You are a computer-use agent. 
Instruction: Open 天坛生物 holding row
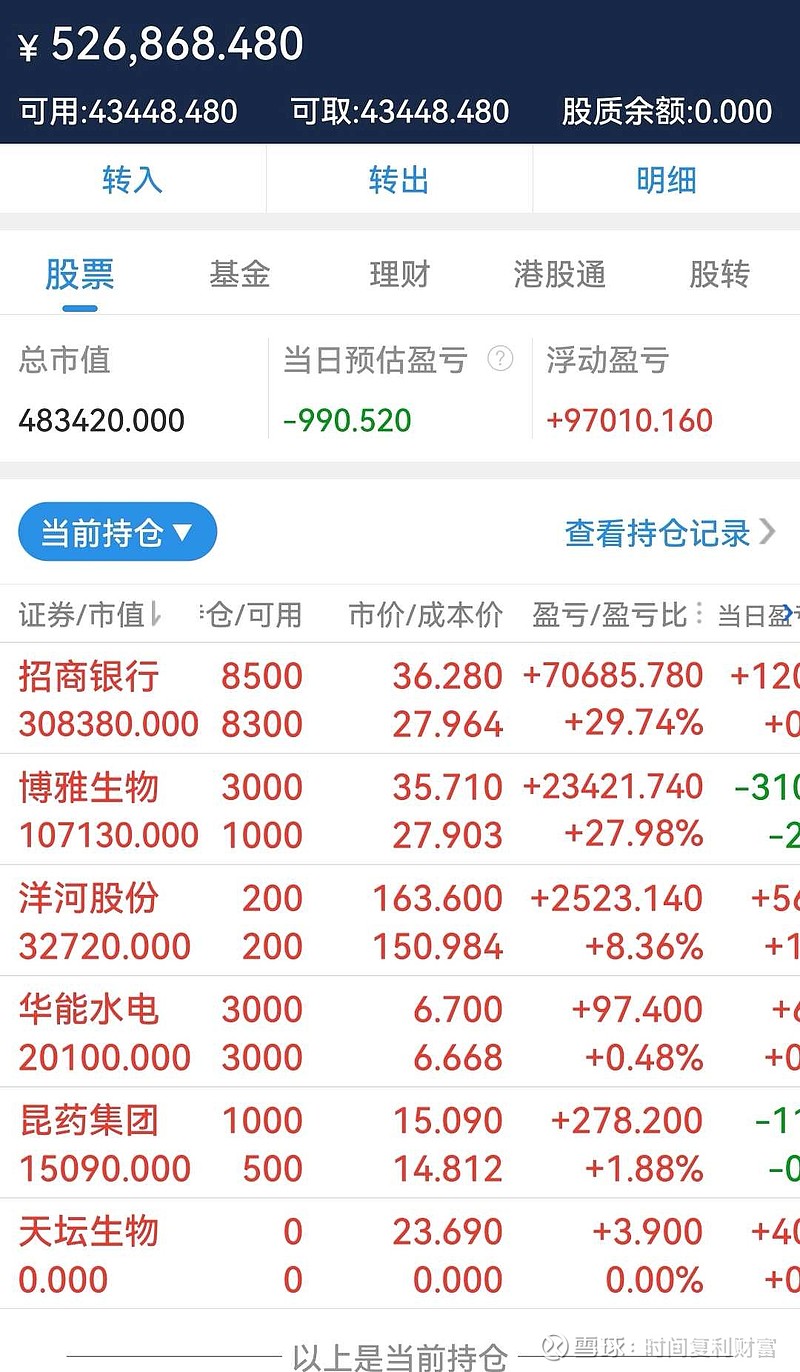tap(400, 1254)
